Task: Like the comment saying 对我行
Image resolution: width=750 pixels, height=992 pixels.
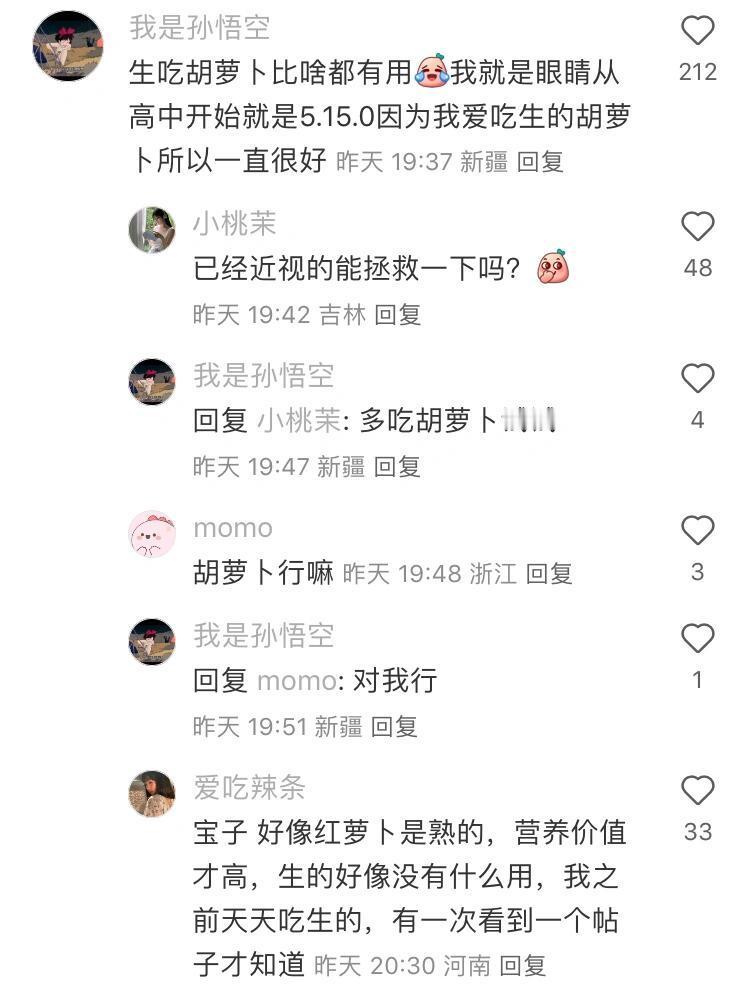Action: (x=700, y=635)
